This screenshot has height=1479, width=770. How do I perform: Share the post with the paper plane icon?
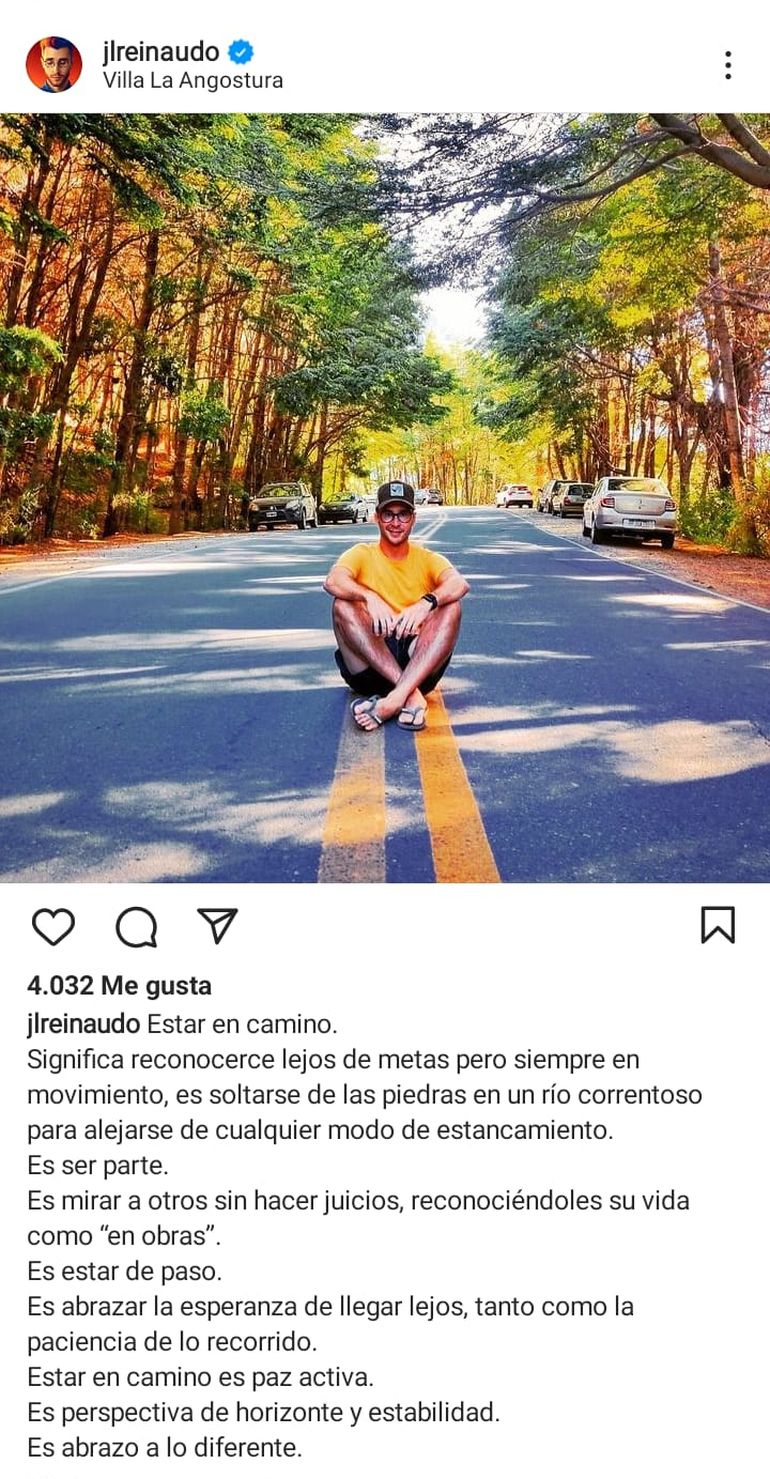[x=217, y=926]
